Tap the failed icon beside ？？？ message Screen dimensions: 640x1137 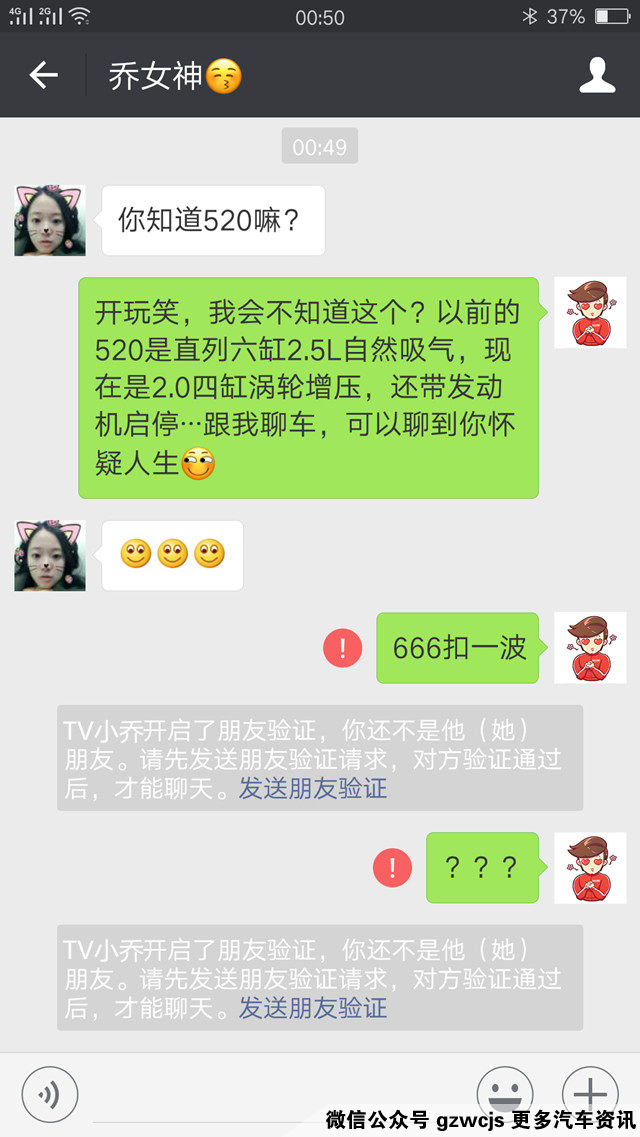pyautogui.click(x=393, y=867)
